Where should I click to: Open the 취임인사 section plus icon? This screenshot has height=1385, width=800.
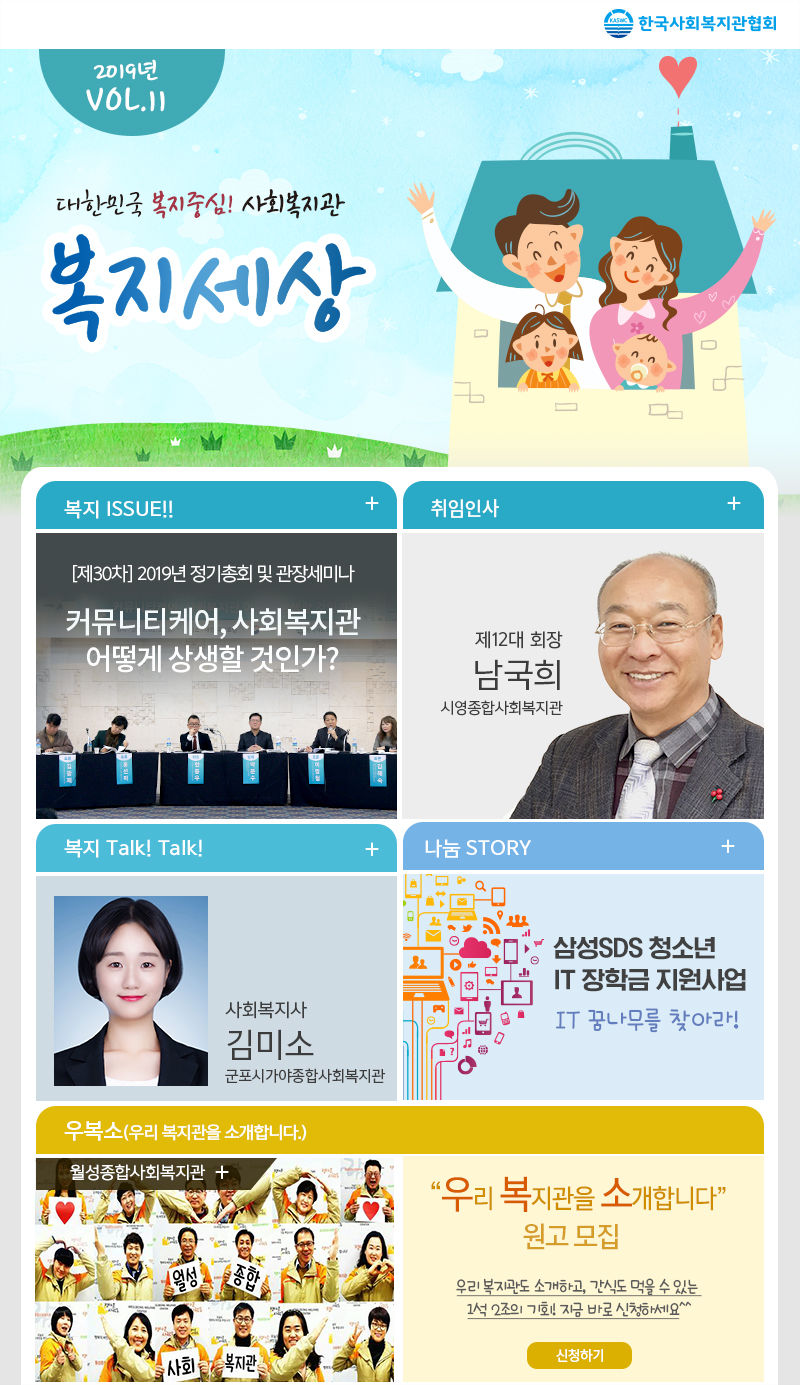(734, 504)
